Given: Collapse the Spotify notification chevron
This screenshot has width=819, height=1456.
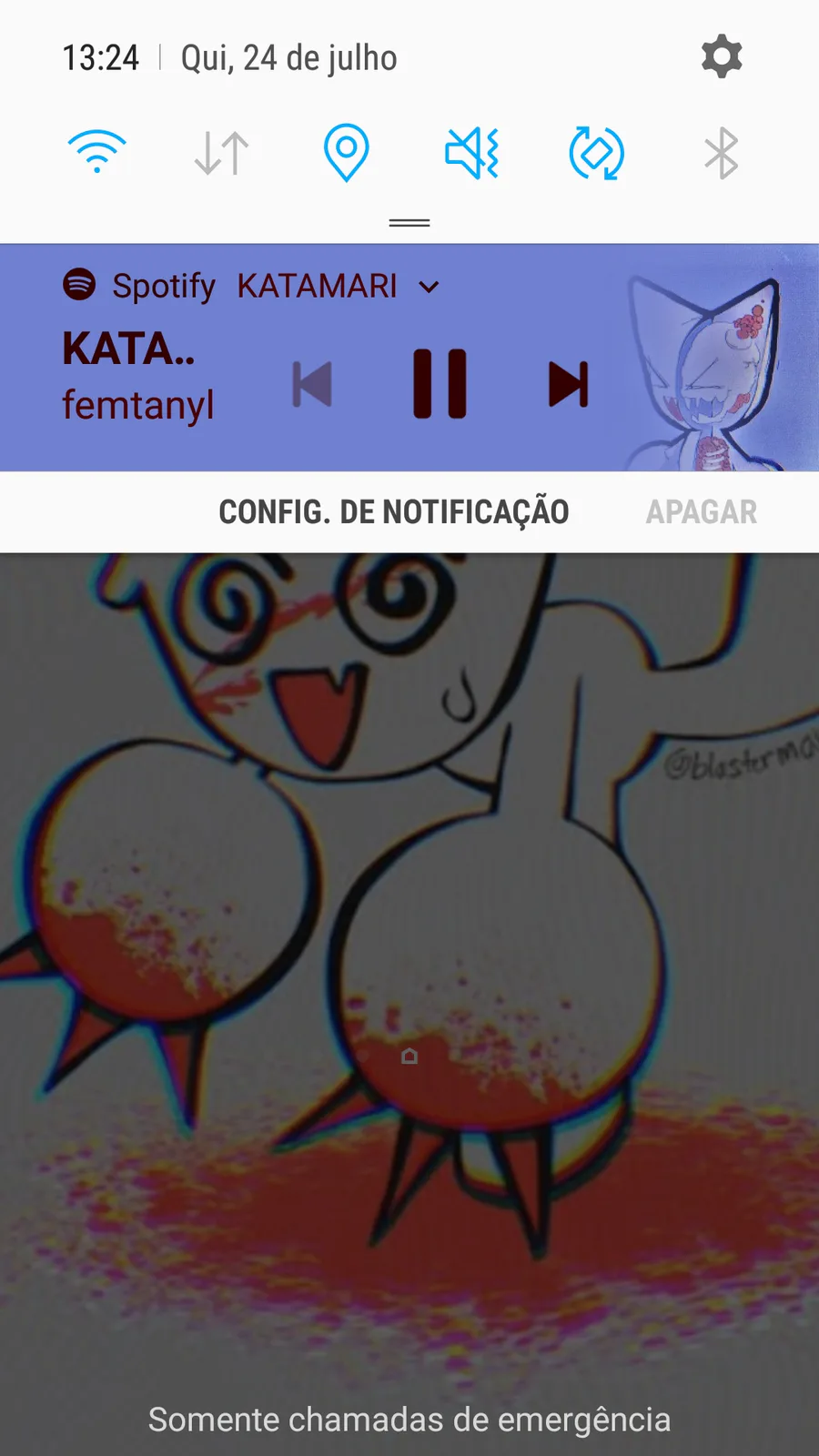Looking at the screenshot, I should (429, 288).
